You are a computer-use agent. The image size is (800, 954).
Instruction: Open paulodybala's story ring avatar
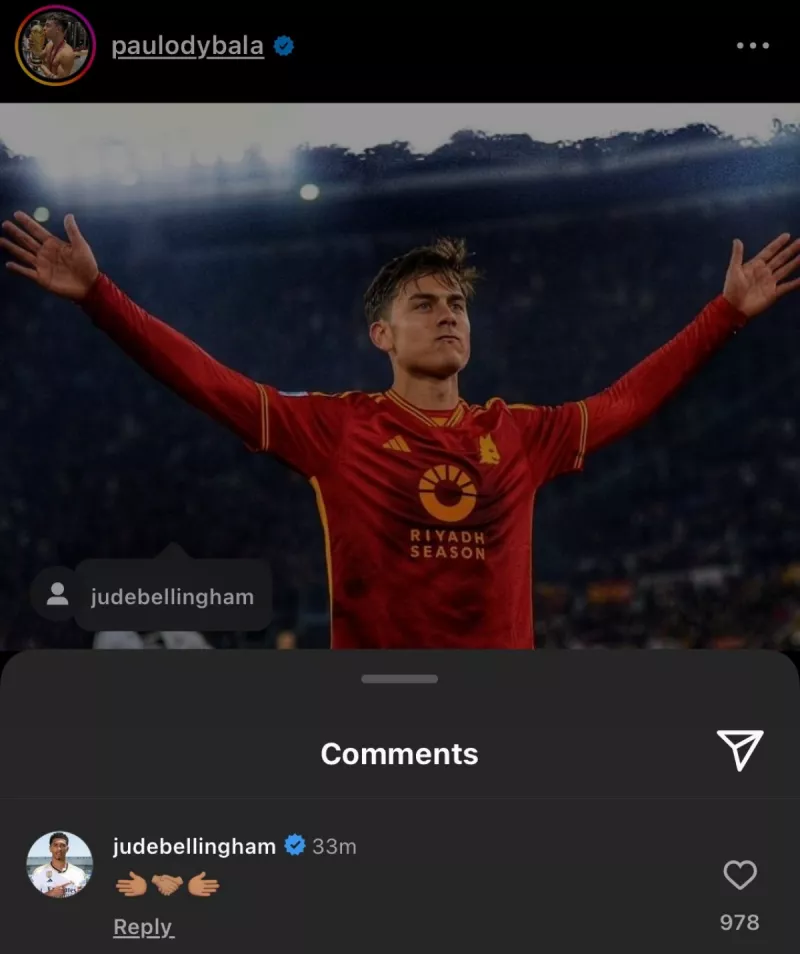(x=55, y=46)
